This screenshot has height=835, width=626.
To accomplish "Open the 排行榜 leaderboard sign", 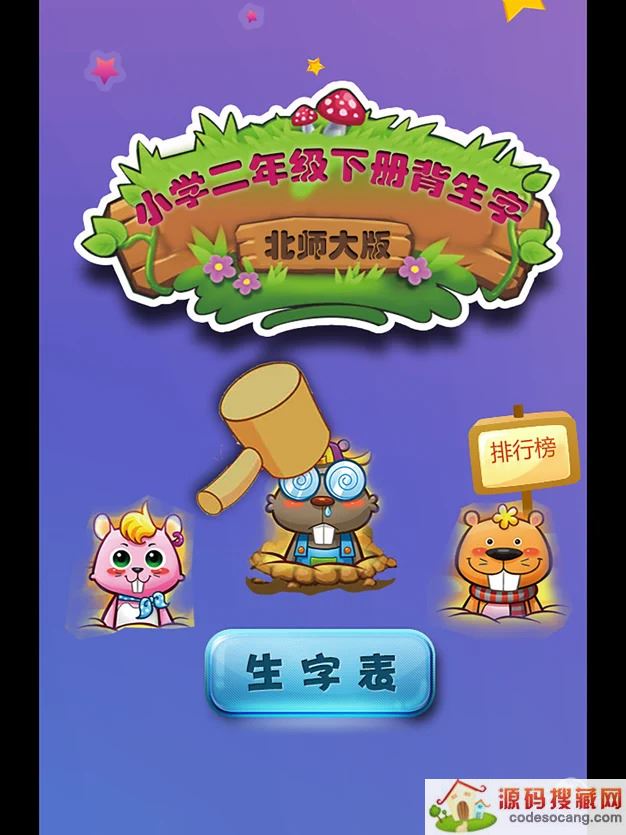I will (521, 451).
